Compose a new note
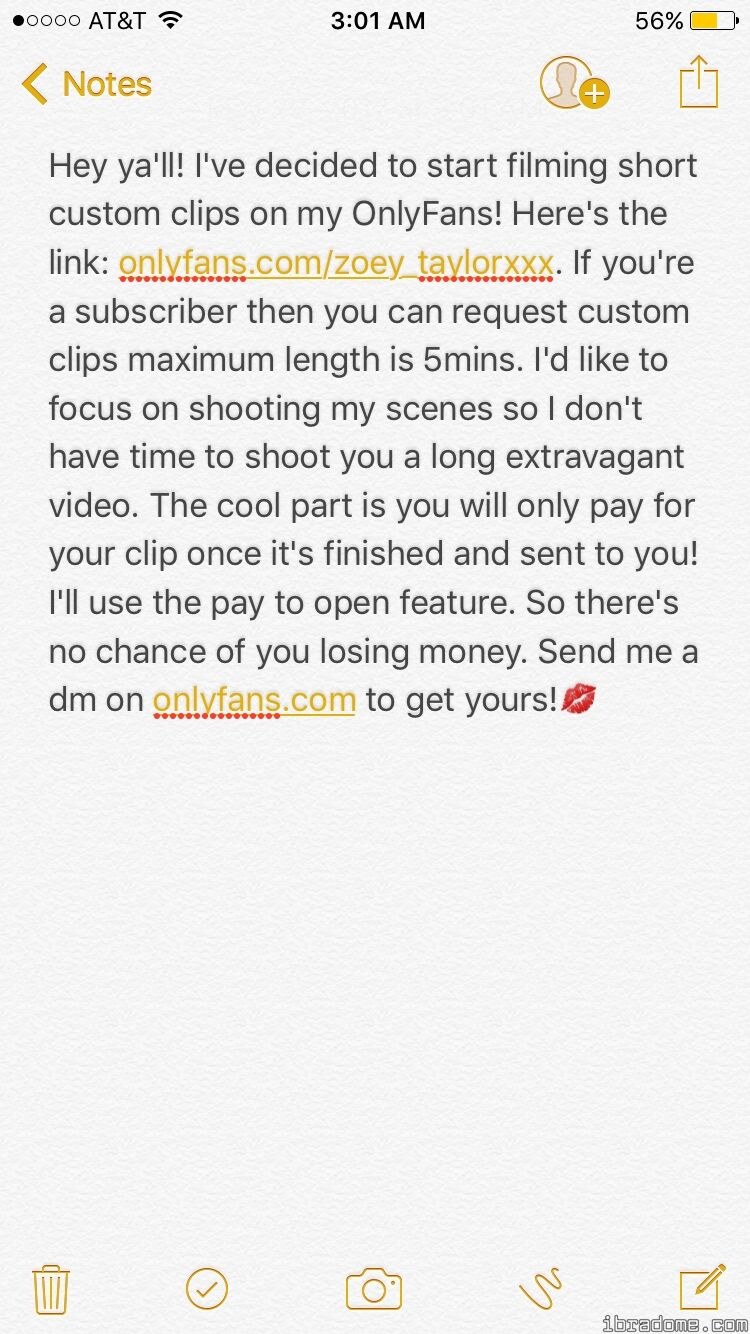Viewport: 750px width, 1334px height. 701,1287
